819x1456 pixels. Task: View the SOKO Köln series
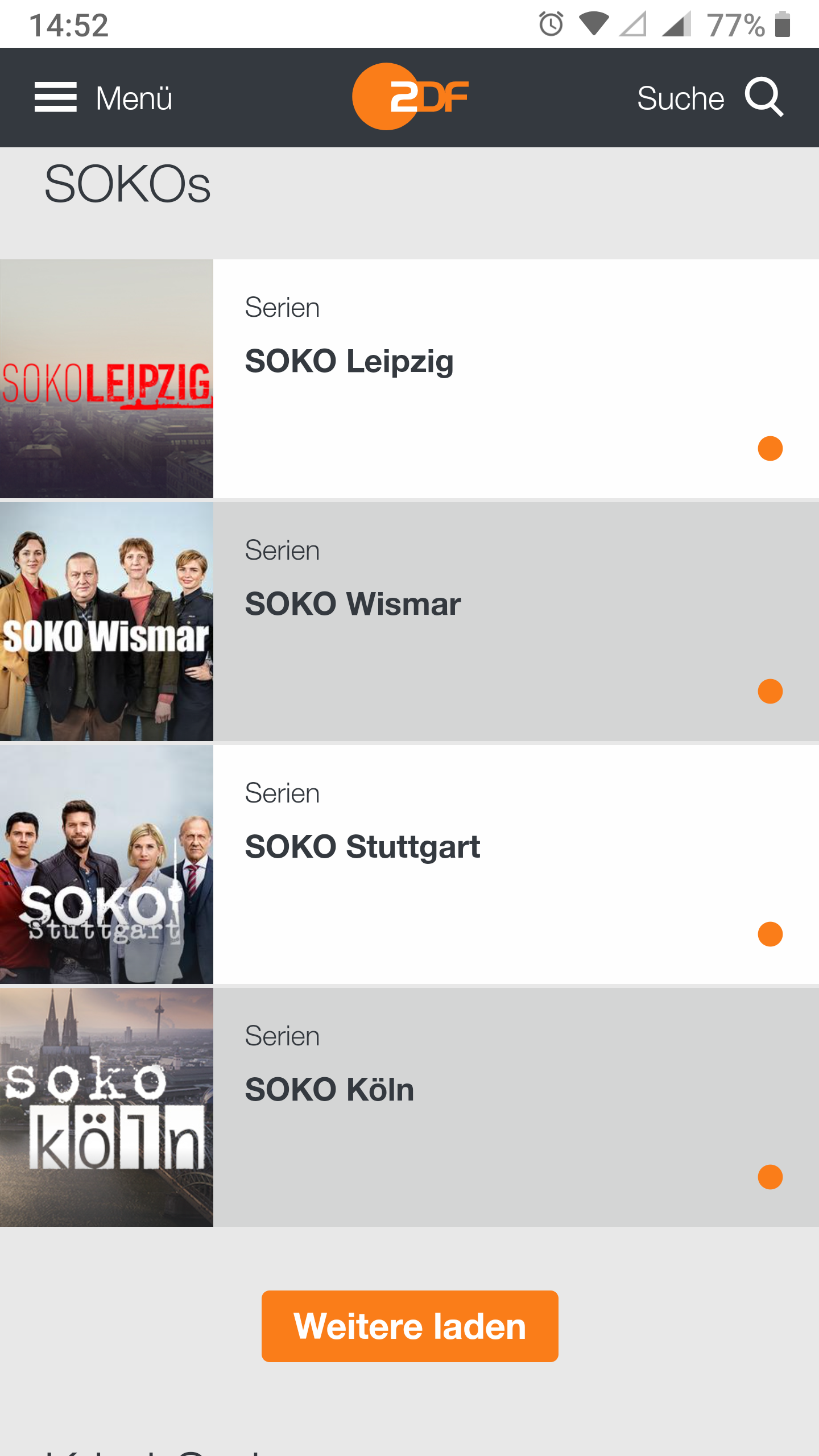(409, 1107)
